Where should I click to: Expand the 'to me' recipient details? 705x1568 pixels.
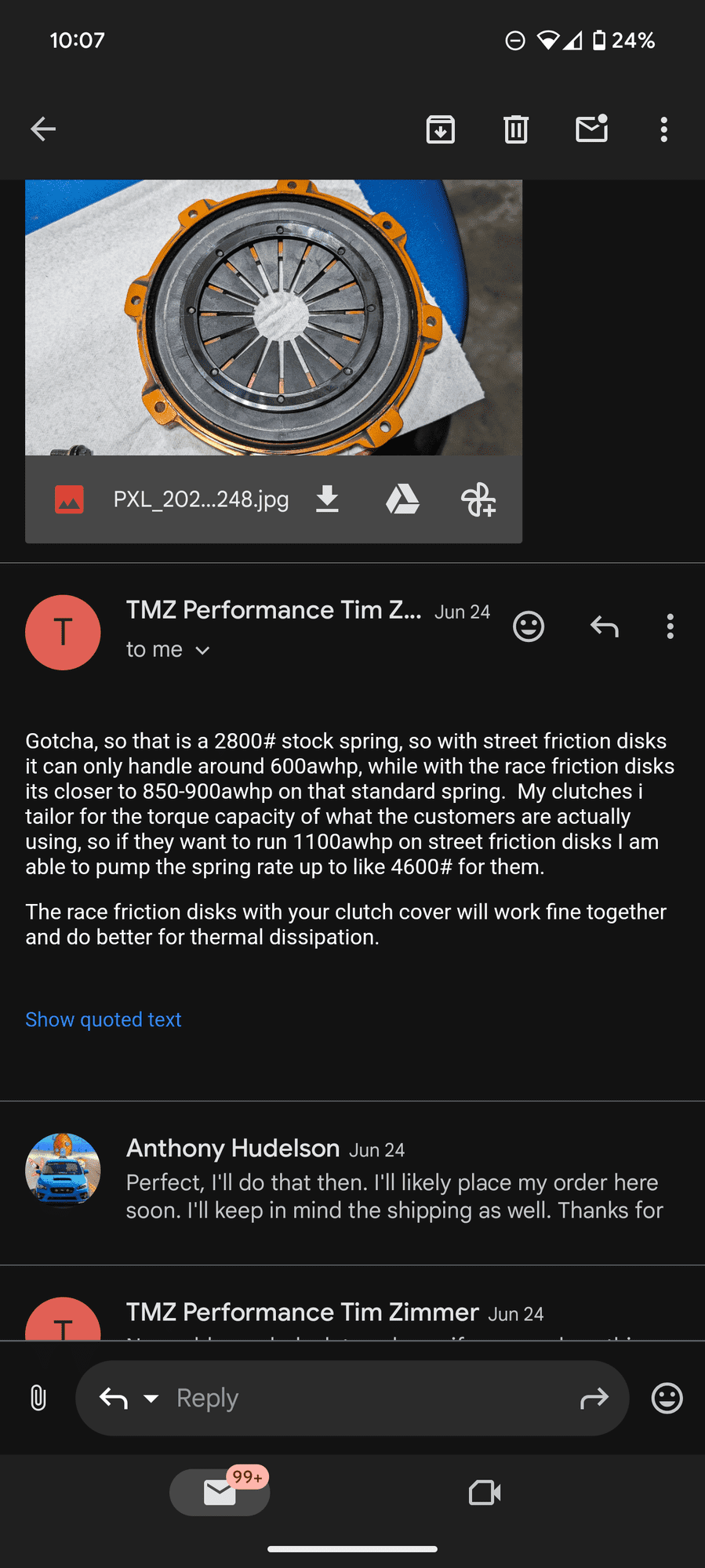tap(168, 650)
